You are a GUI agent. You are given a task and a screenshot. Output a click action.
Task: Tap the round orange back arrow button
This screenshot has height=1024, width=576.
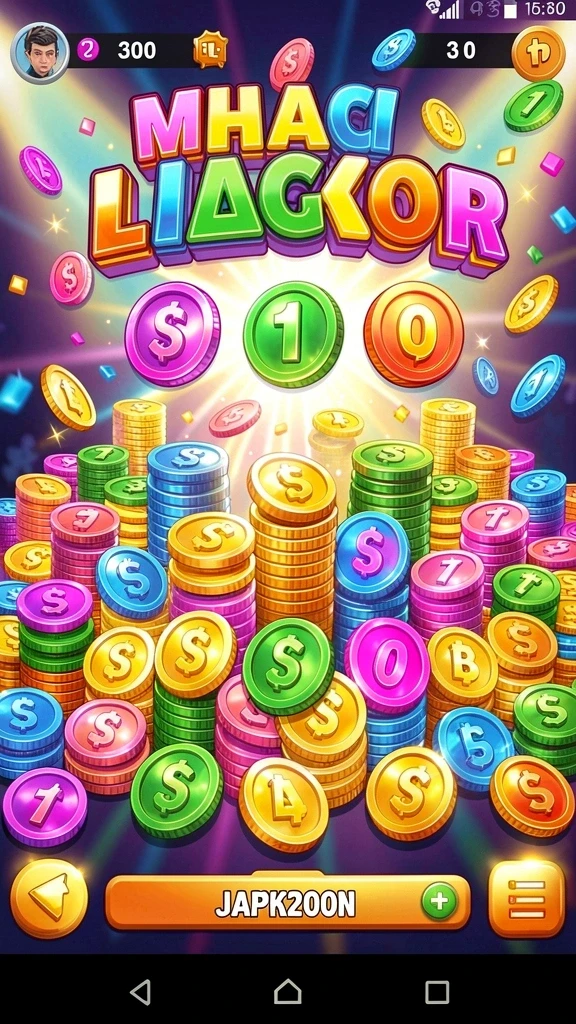tap(50, 899)
